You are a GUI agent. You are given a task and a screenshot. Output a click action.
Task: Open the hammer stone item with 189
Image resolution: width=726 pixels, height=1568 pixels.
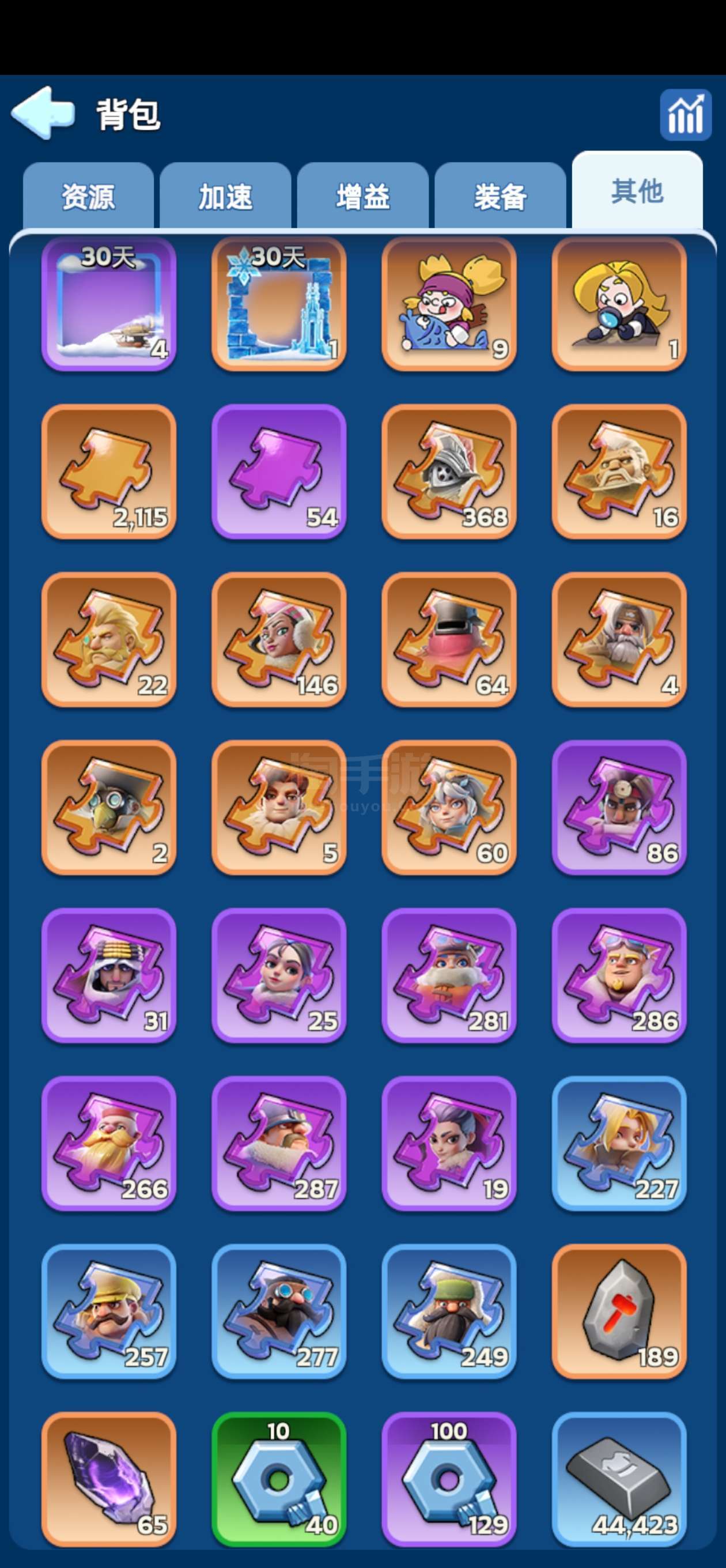619,1311
